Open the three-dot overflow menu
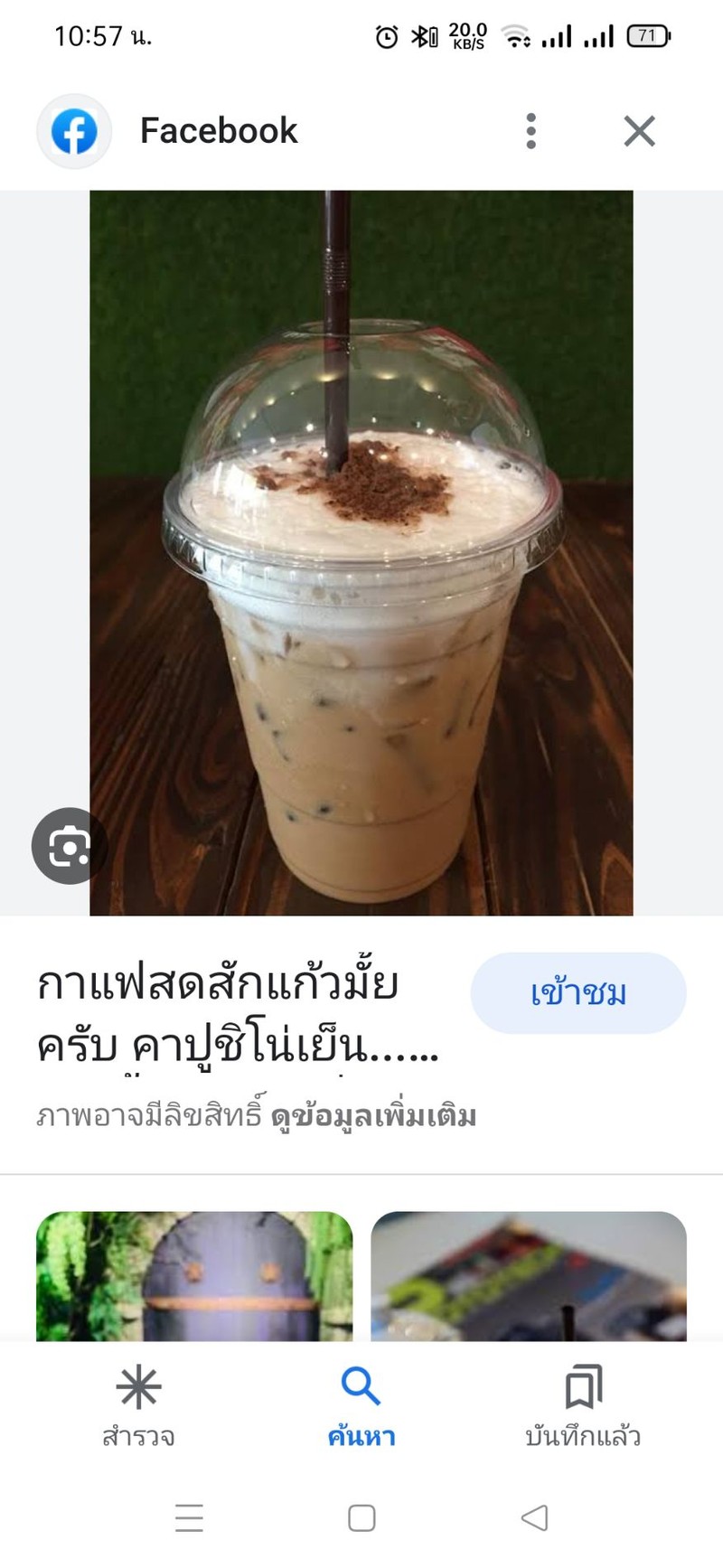The height and width of the screenshot is (1568, 723). click(531, 131)
